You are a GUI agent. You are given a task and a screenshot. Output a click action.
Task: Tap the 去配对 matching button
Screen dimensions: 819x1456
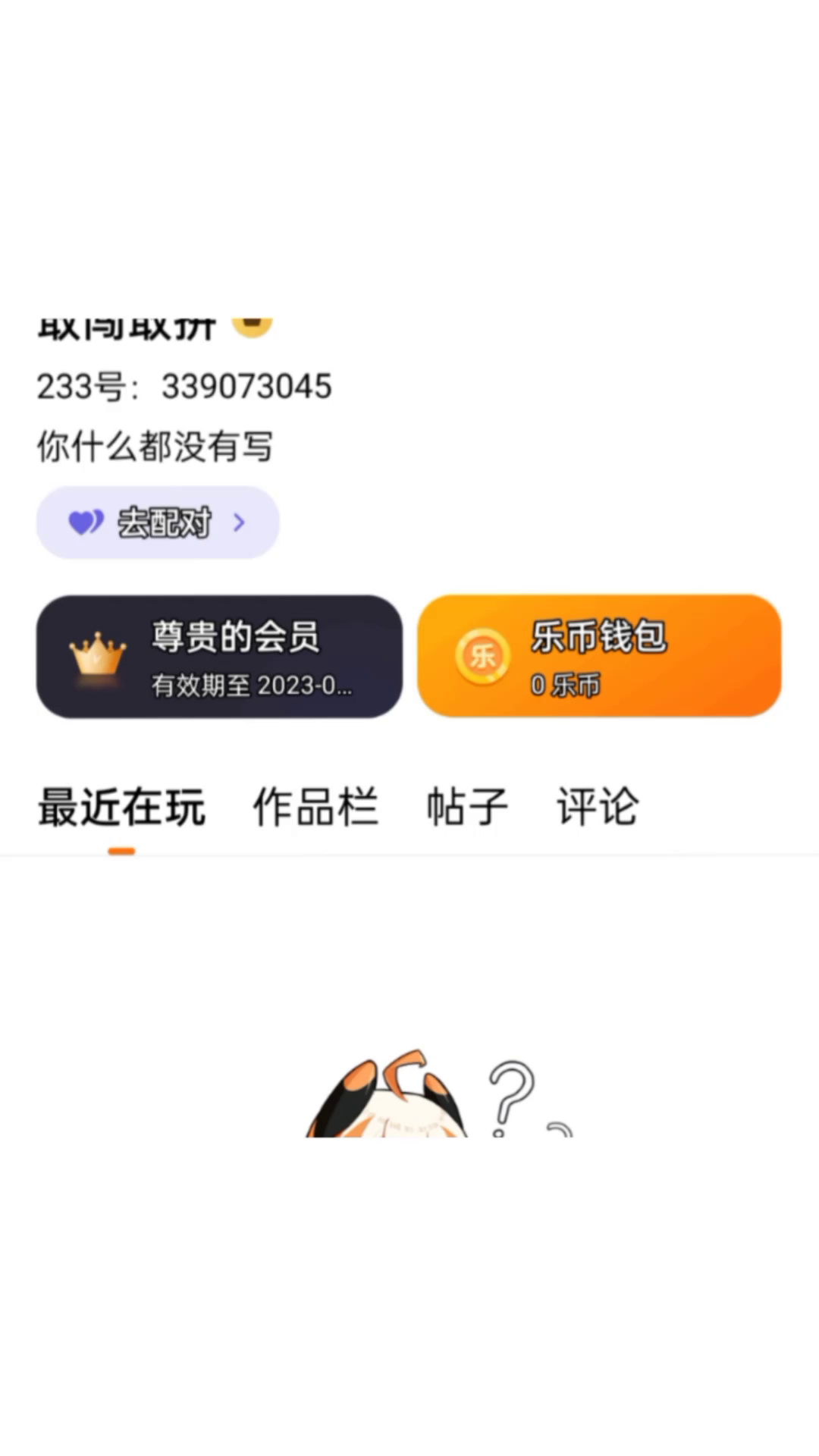click(x=158, y=522)
